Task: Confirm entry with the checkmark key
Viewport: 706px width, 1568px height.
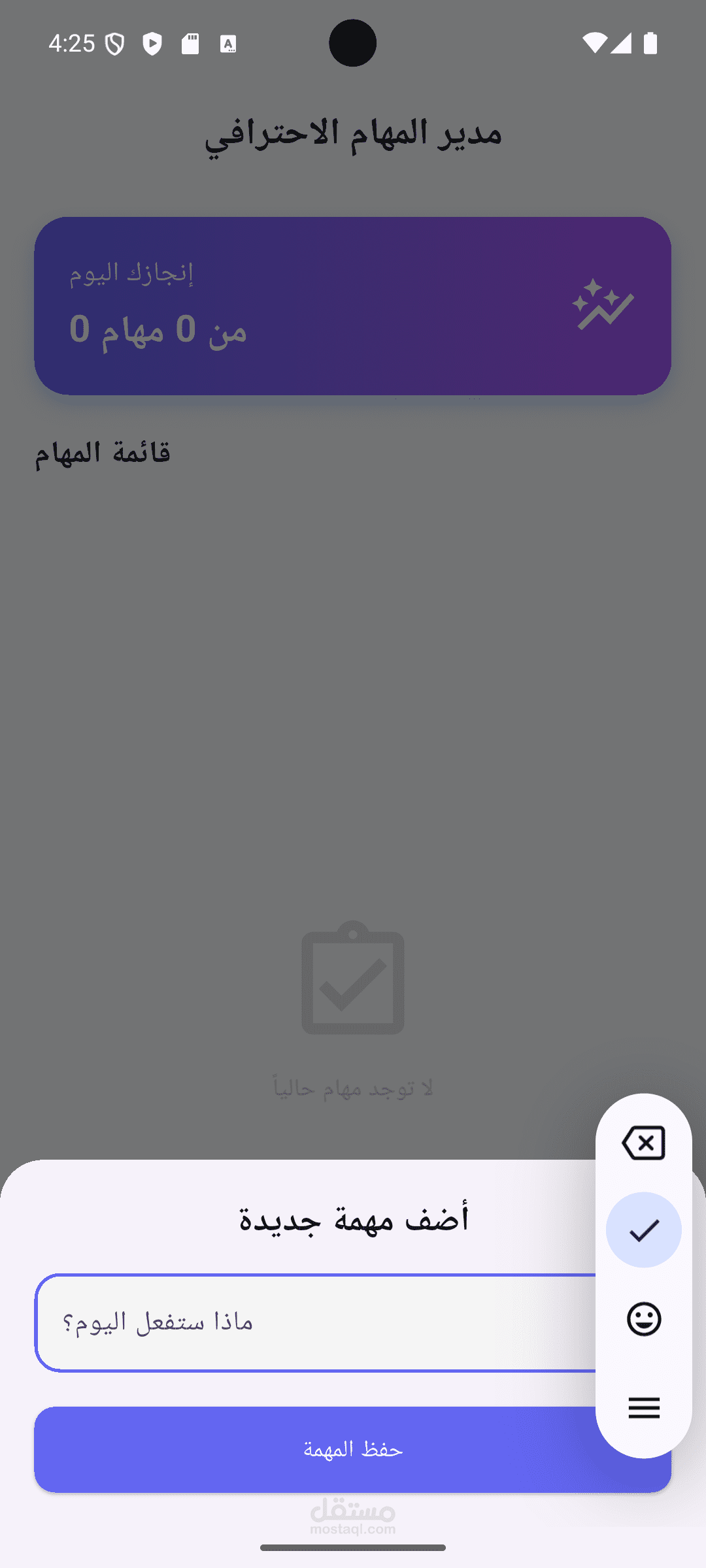Action: [x=644, y=1230]
